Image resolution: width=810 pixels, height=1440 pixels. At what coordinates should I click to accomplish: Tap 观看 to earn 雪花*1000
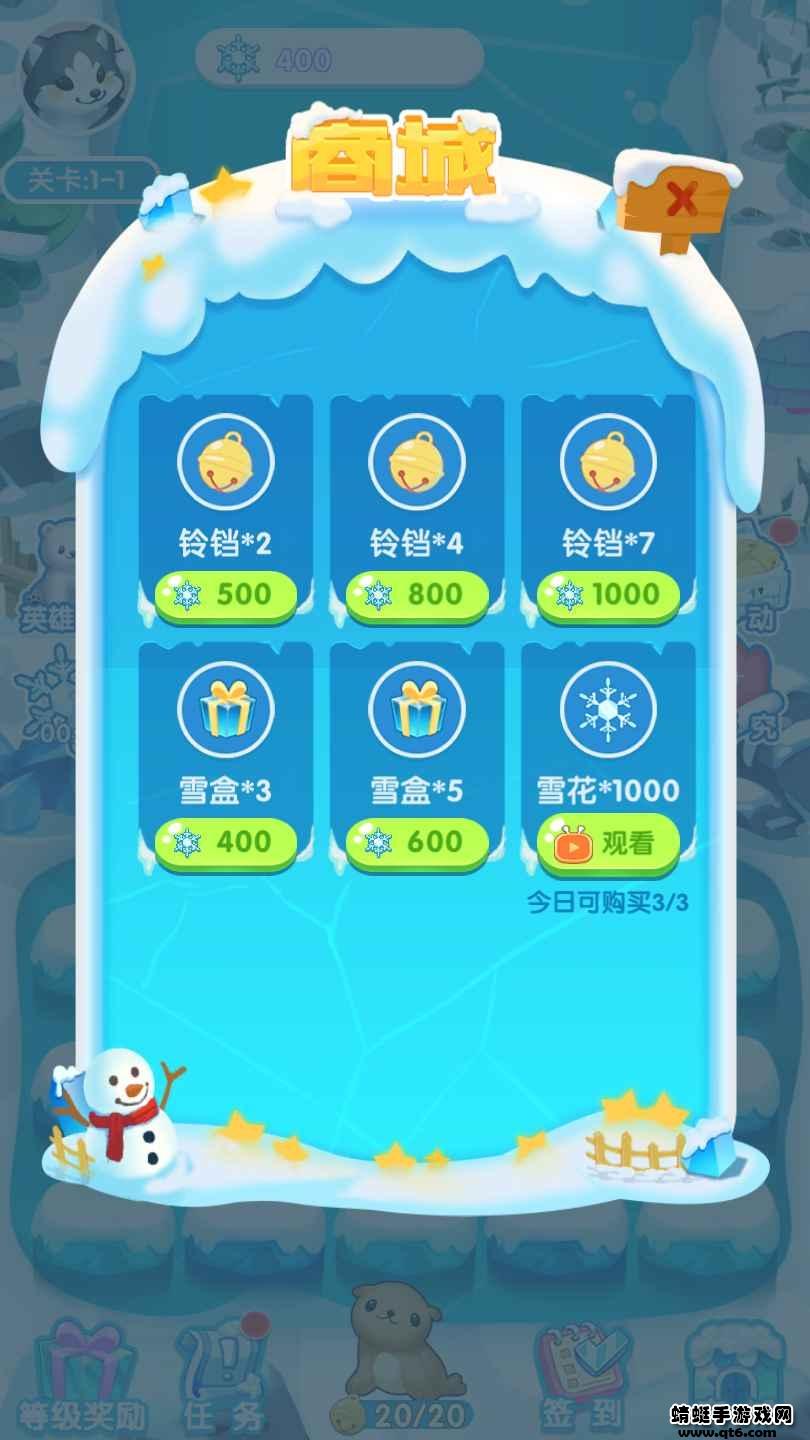pos(608,844)
